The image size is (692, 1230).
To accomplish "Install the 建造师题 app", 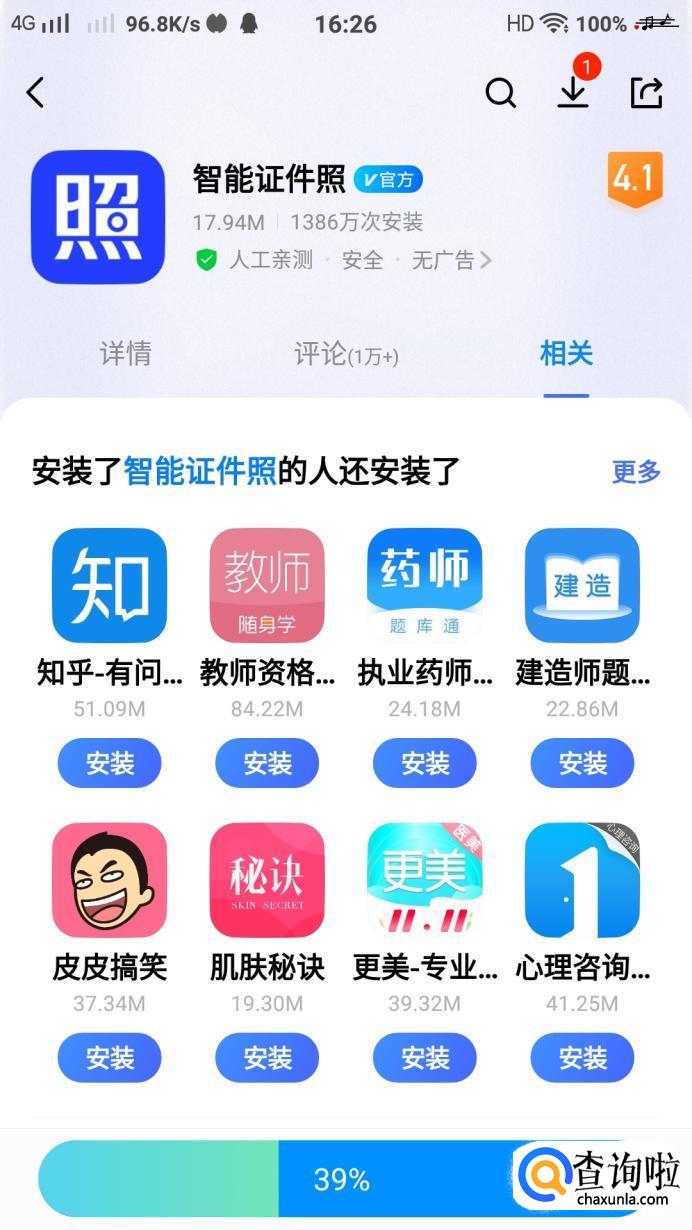I will click(x=583, y=764).
